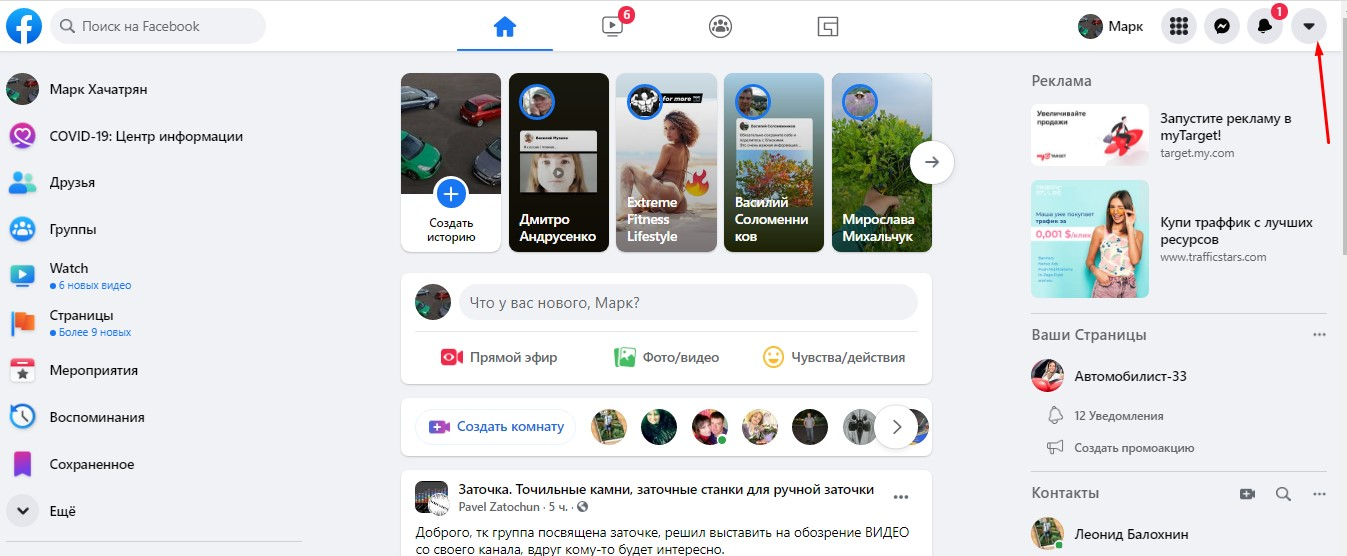Viewport: 1347px width, 556px height.
Task: Switch to the Groups tab in top bar
Action: (720, 27)
